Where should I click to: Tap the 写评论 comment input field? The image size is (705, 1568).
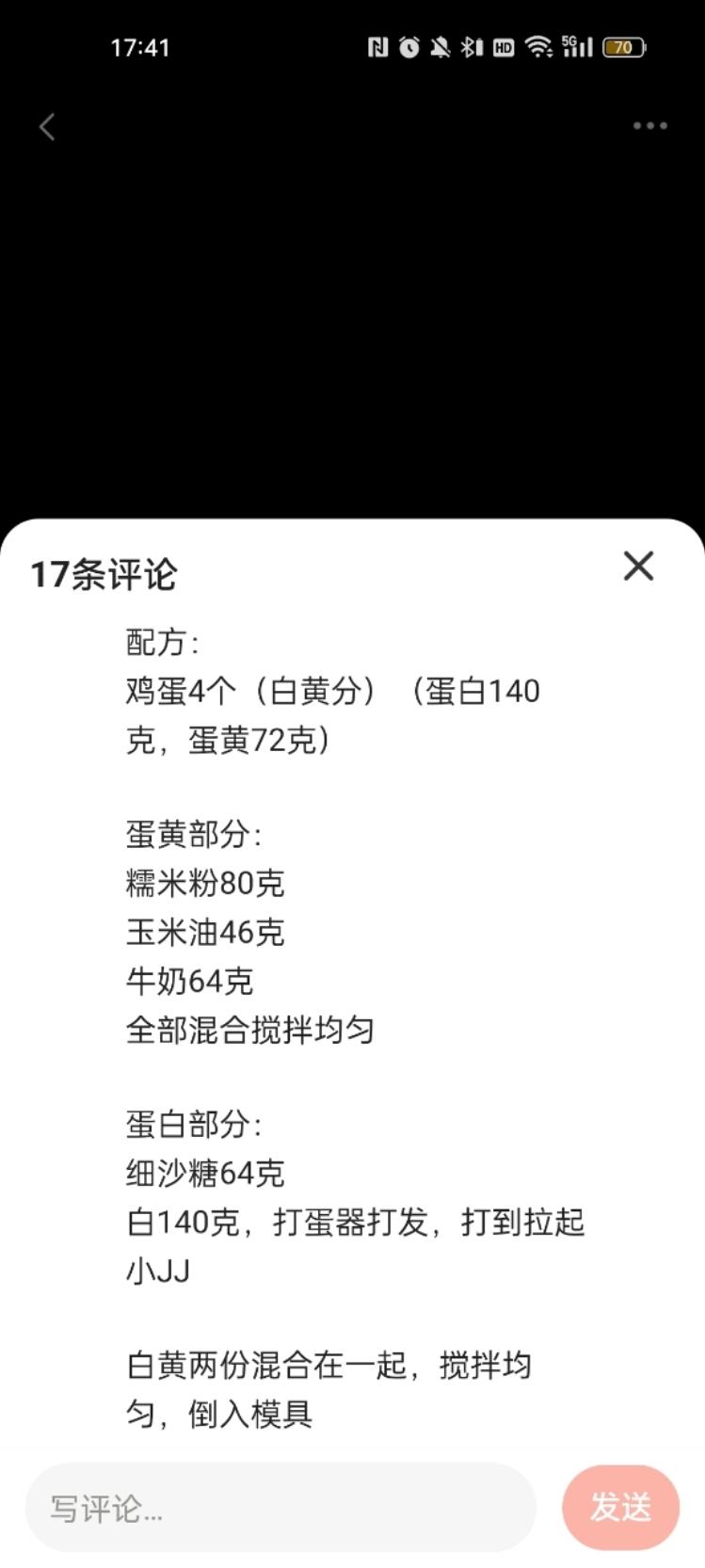[280, 1508]
